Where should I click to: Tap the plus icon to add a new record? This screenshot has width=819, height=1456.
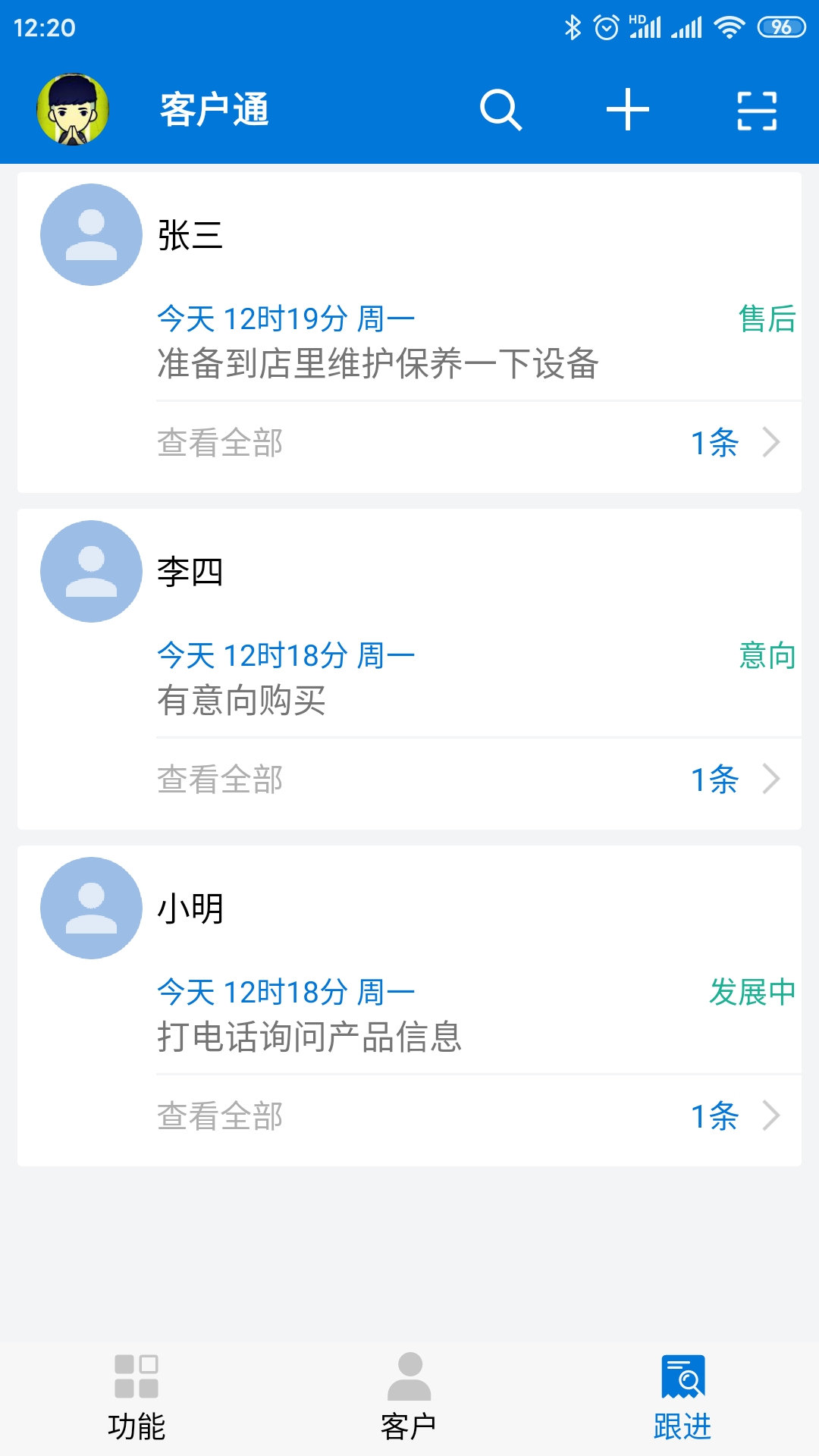(x=627, y=109)
